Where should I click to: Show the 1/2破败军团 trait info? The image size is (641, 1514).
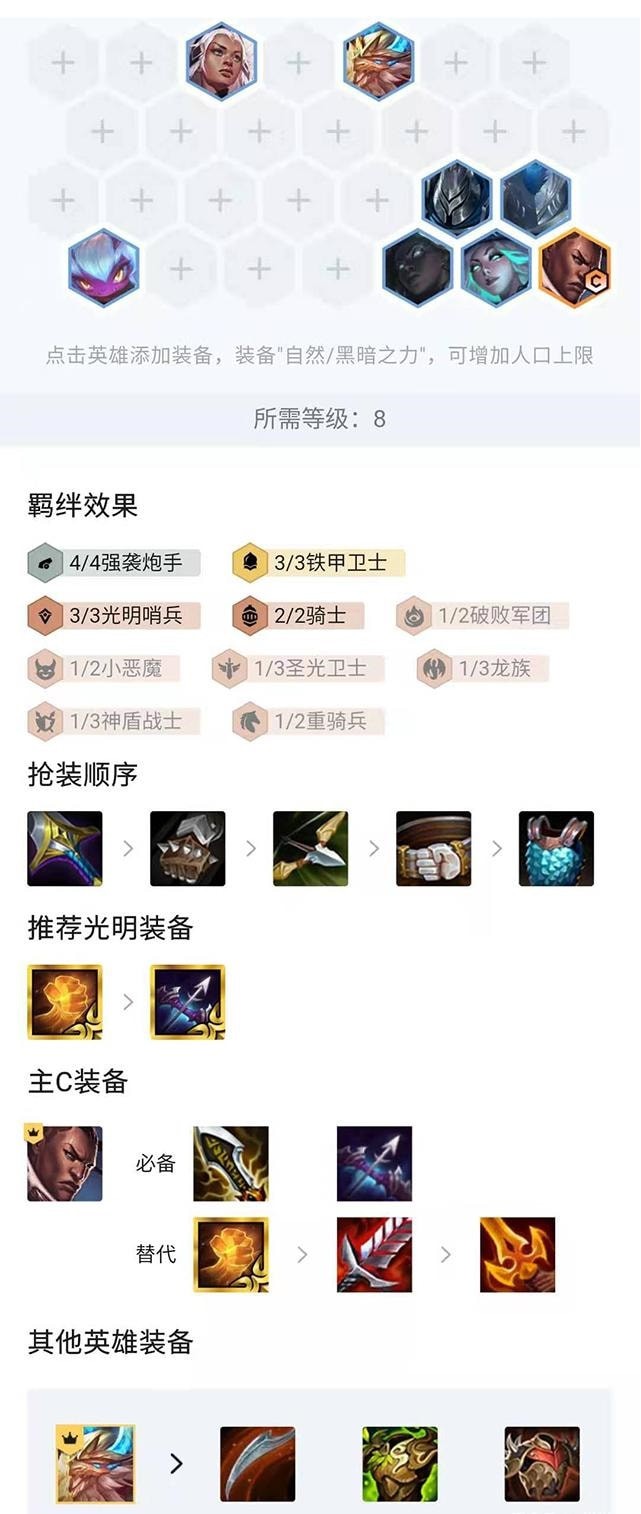pyautogui.click(x=482, y=615)
